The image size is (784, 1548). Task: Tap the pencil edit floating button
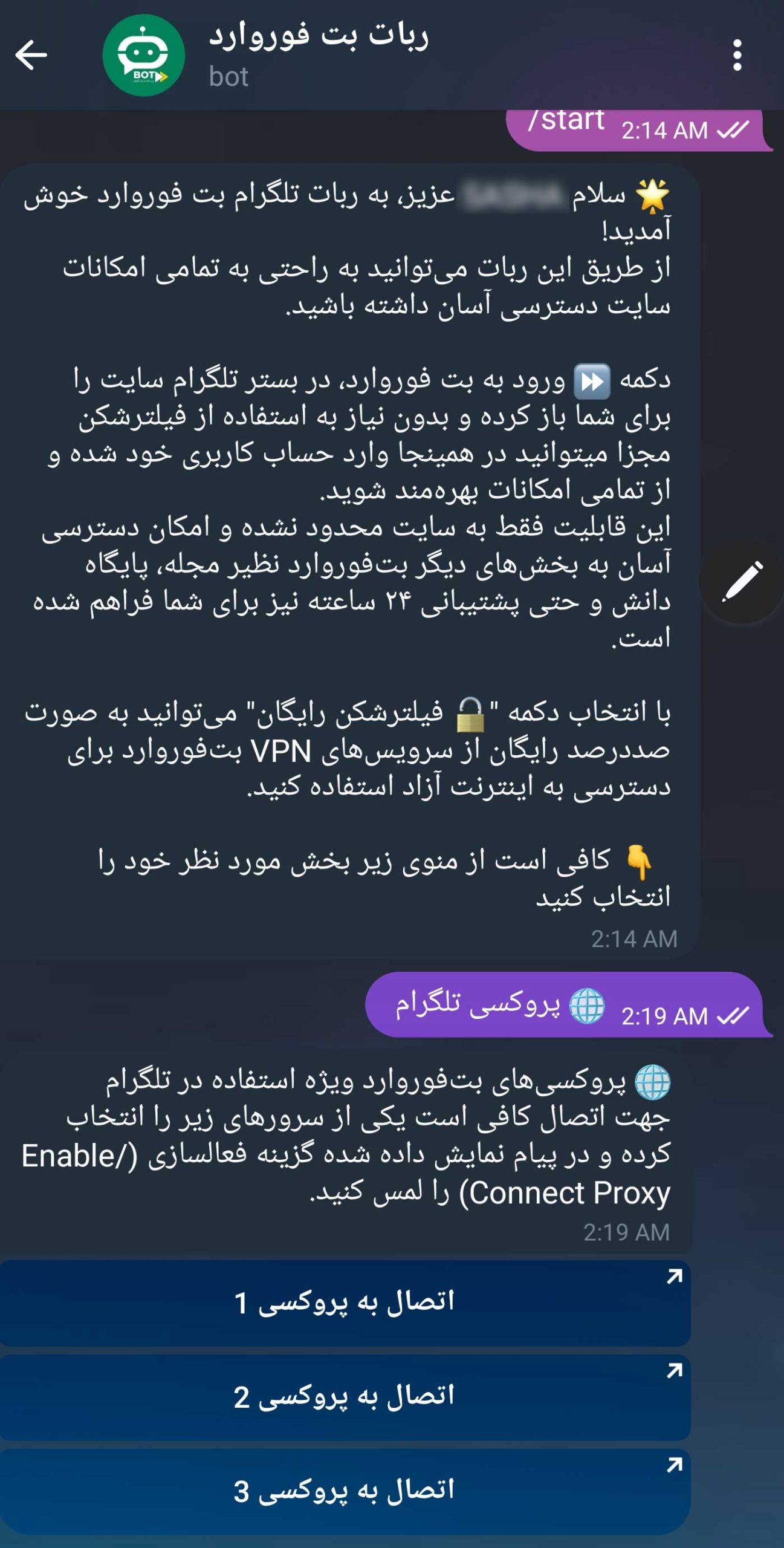coord(742,582)
